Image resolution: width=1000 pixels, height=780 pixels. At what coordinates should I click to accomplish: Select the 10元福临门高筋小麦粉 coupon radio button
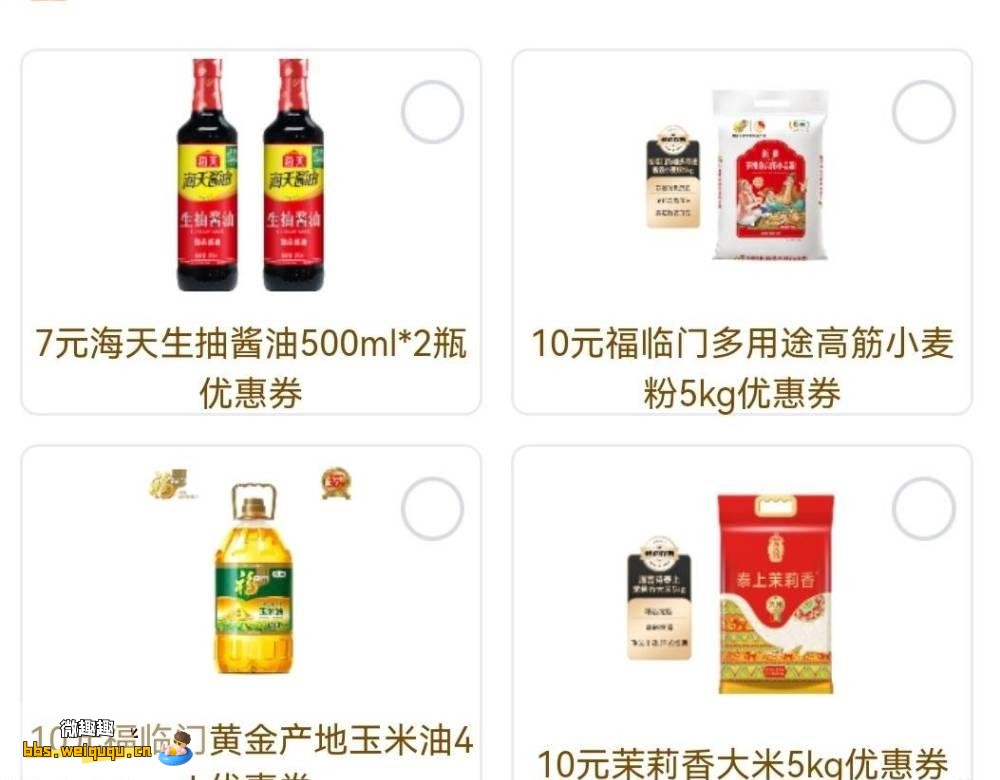point(923,113)
